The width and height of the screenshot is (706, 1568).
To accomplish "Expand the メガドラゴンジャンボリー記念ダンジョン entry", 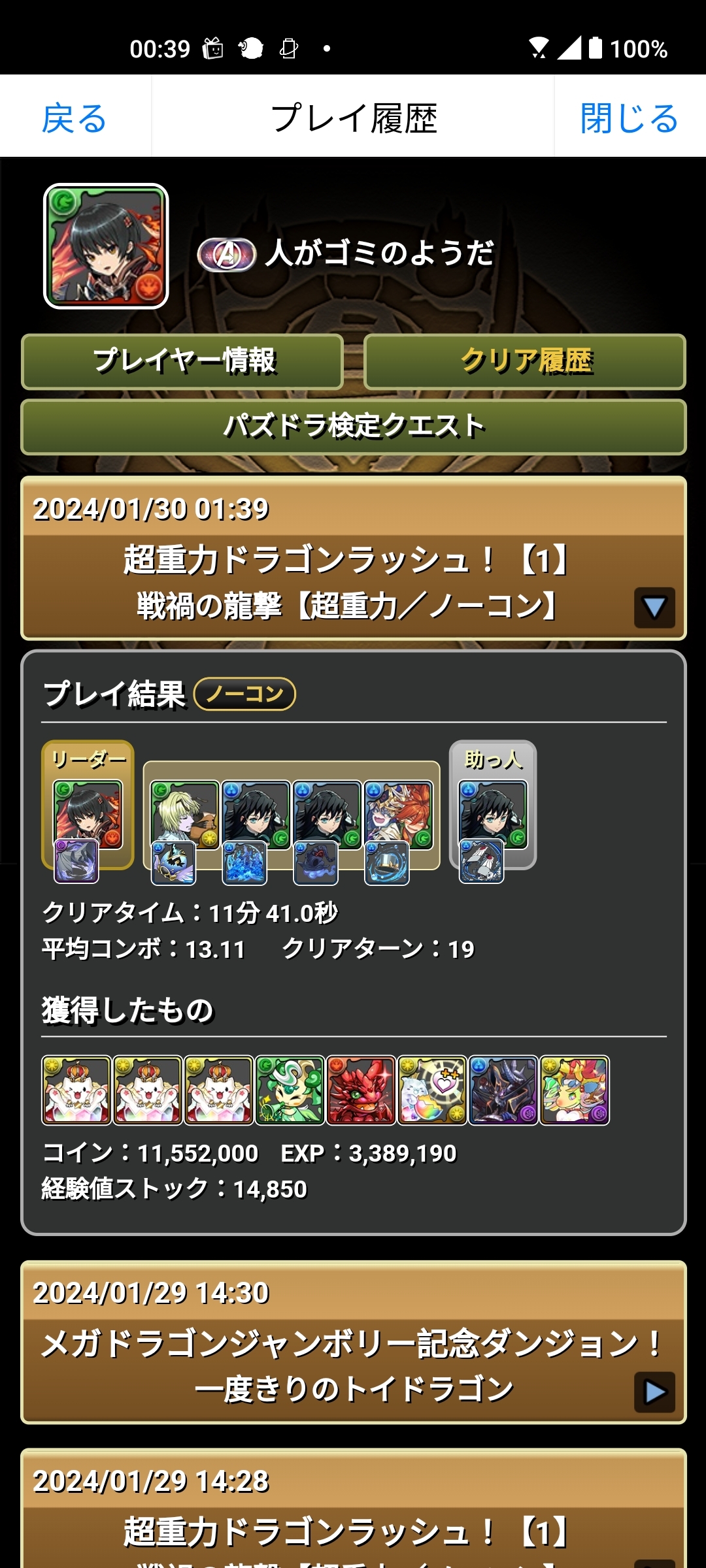I will click(654, 1392).
